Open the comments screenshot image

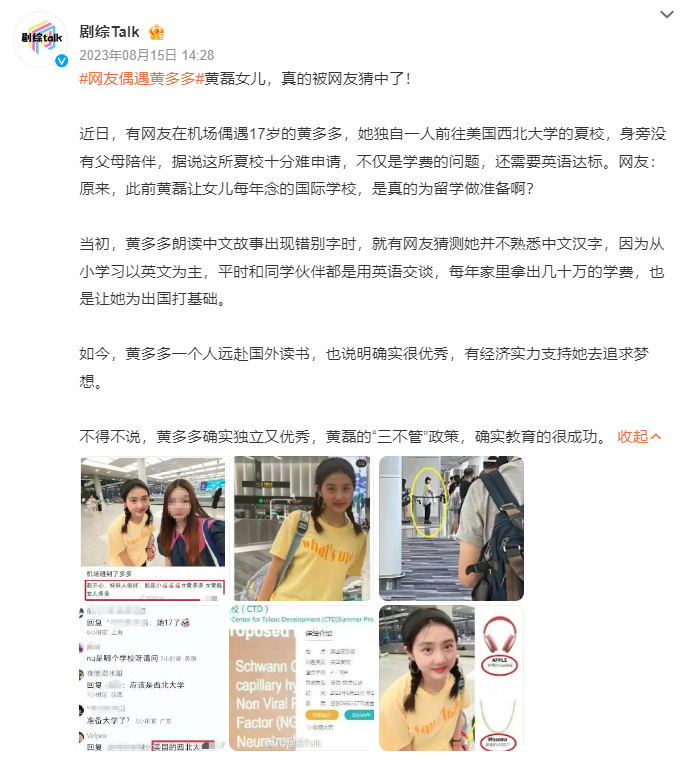(x=152, y=677)
